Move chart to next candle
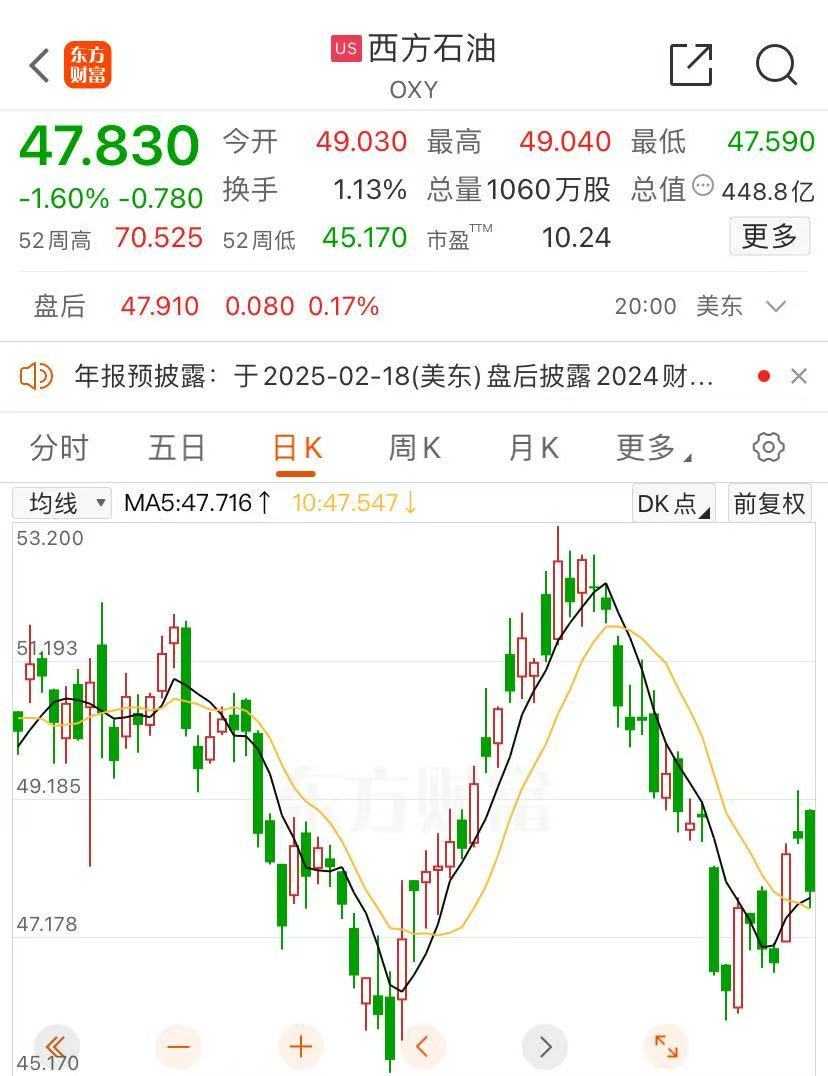The width and height of the screenshot is (828, 1076). click(x=545, y=1047)
